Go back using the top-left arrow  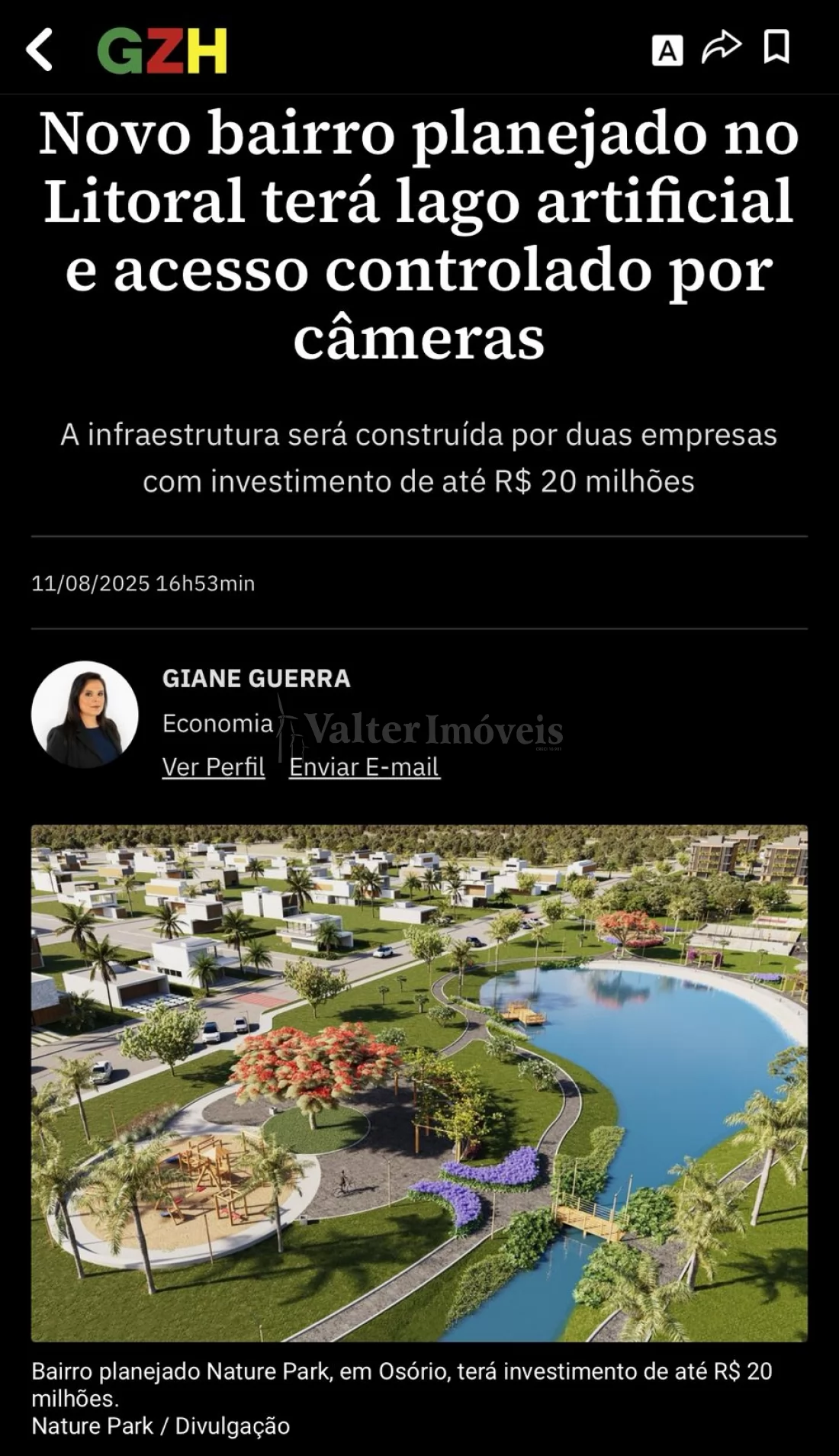(x=40, y=50)
